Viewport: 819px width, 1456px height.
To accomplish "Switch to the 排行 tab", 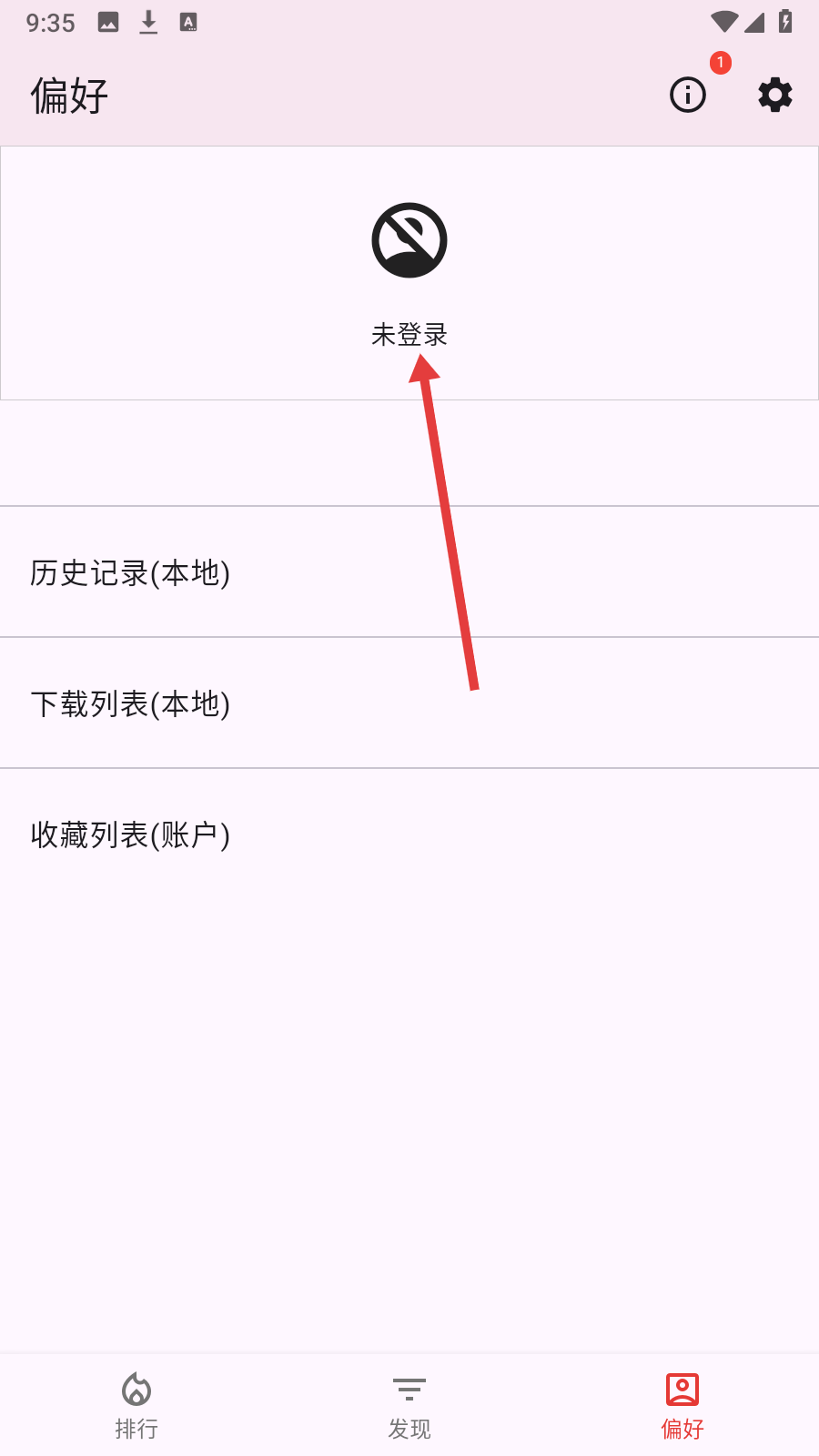I will (x=136, y=1406).
